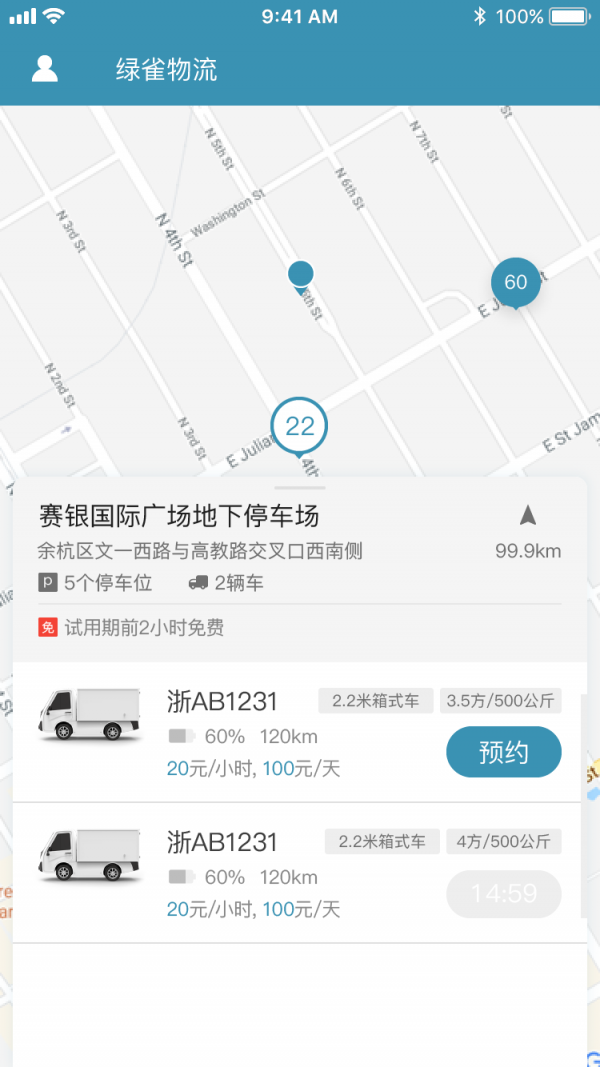
Task: Tap the 14:59 countdown button
Action: [503, 893]
